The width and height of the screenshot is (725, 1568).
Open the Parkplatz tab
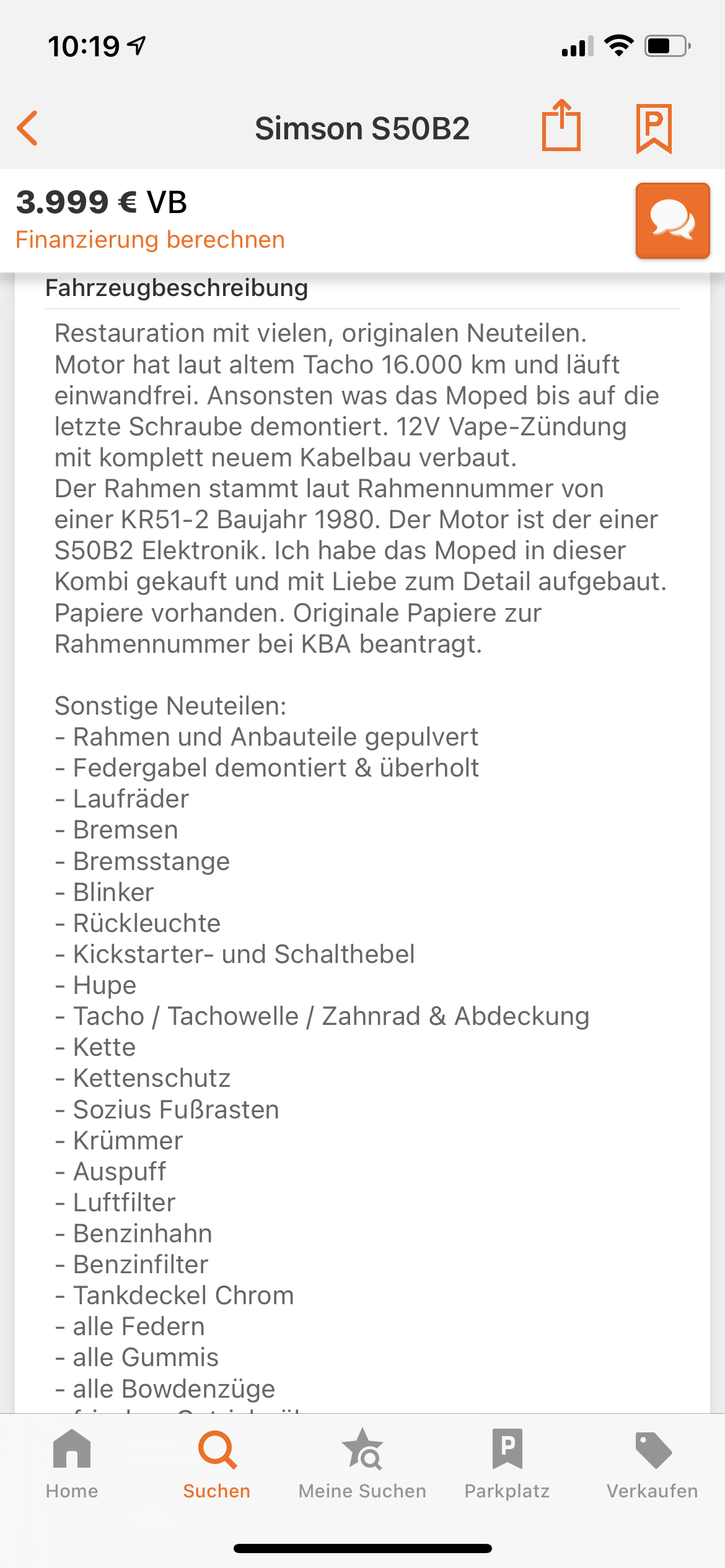click(507, 1463)
